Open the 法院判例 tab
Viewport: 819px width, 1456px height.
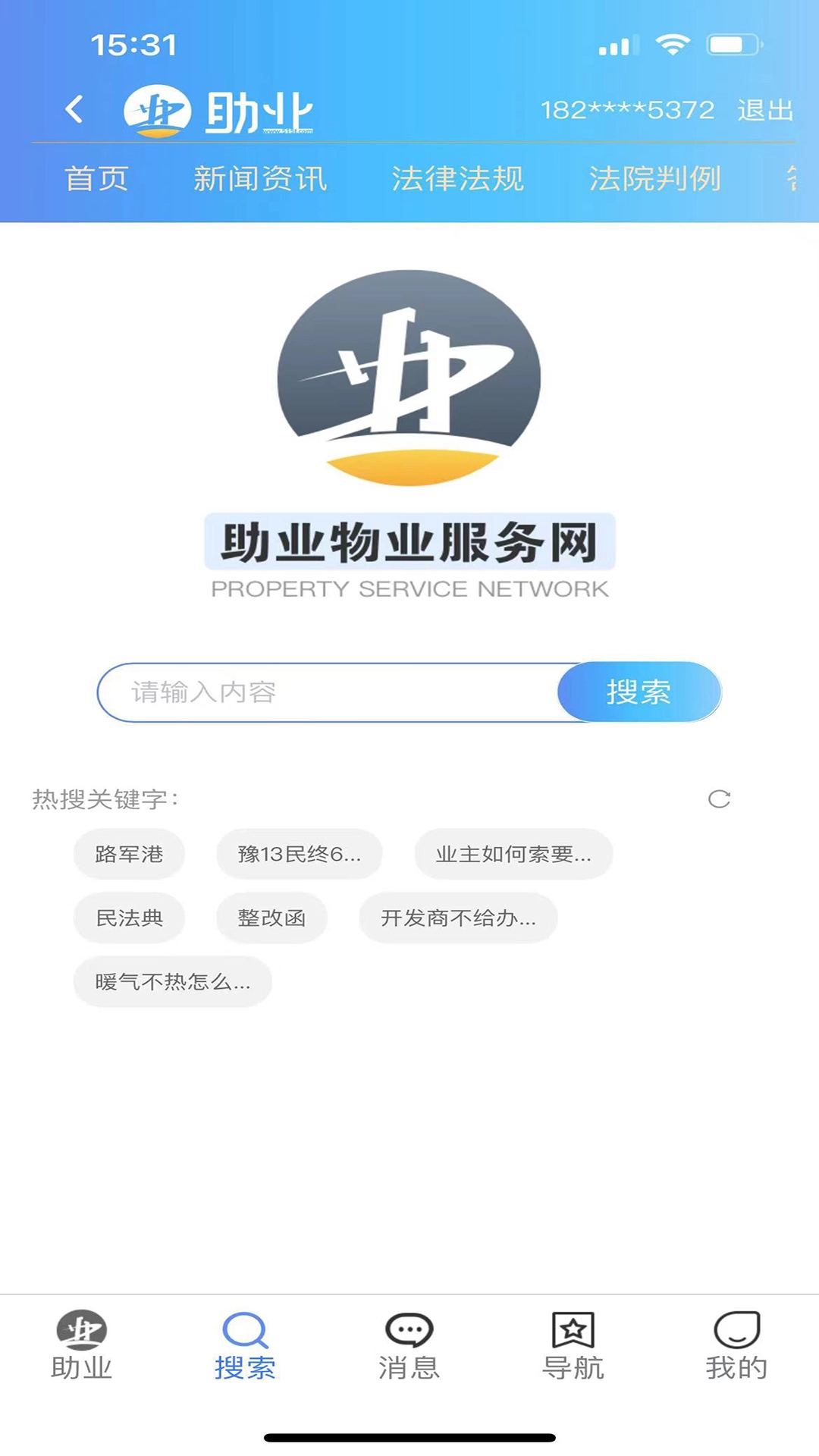click(x=654, y=179)
